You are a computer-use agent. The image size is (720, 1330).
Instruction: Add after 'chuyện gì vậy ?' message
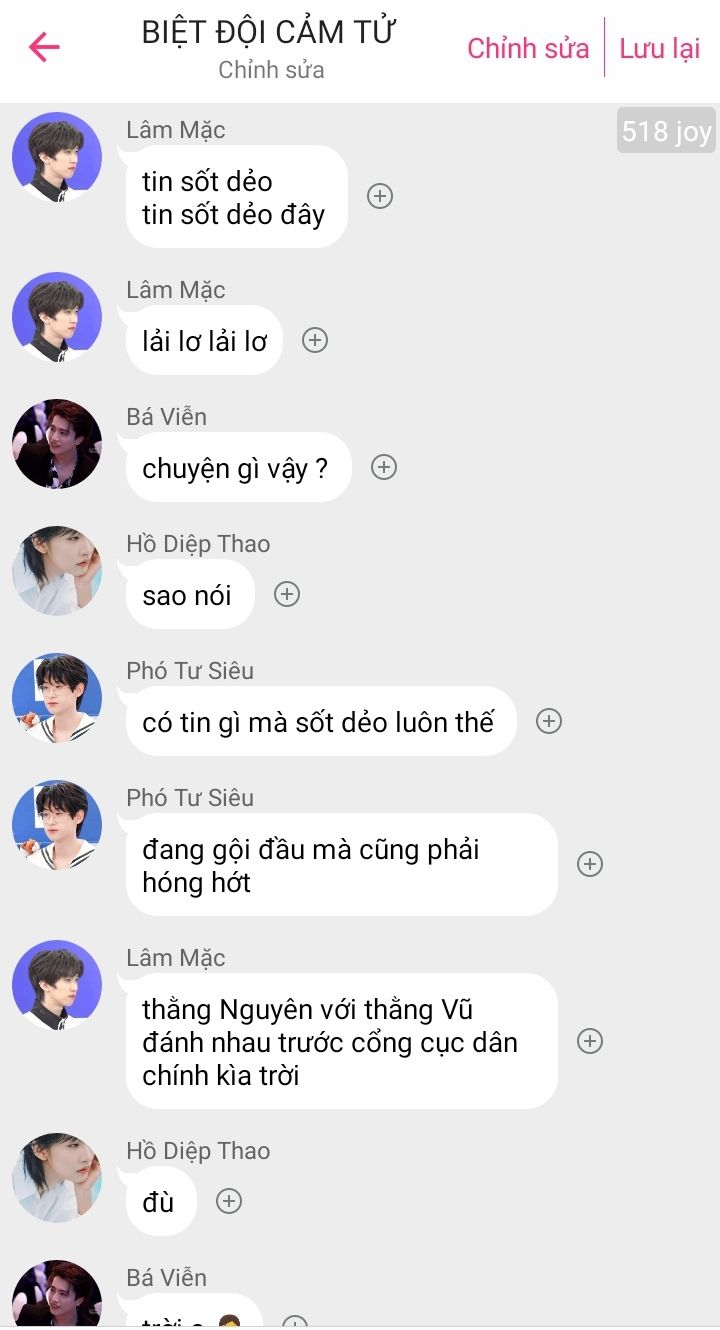coord(384,467)
